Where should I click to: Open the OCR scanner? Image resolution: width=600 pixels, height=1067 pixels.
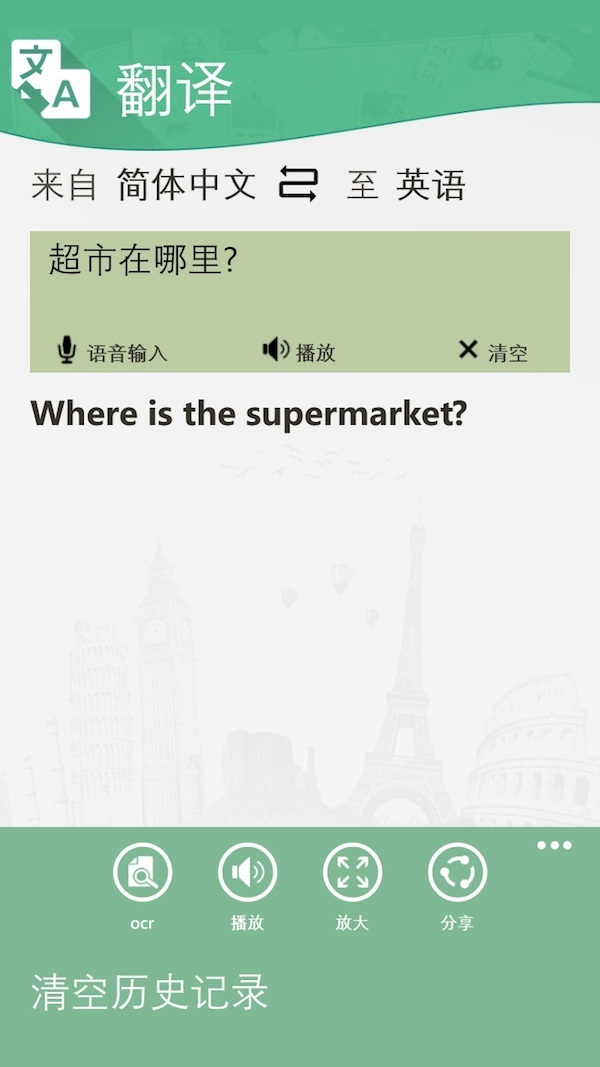[142, 873]
